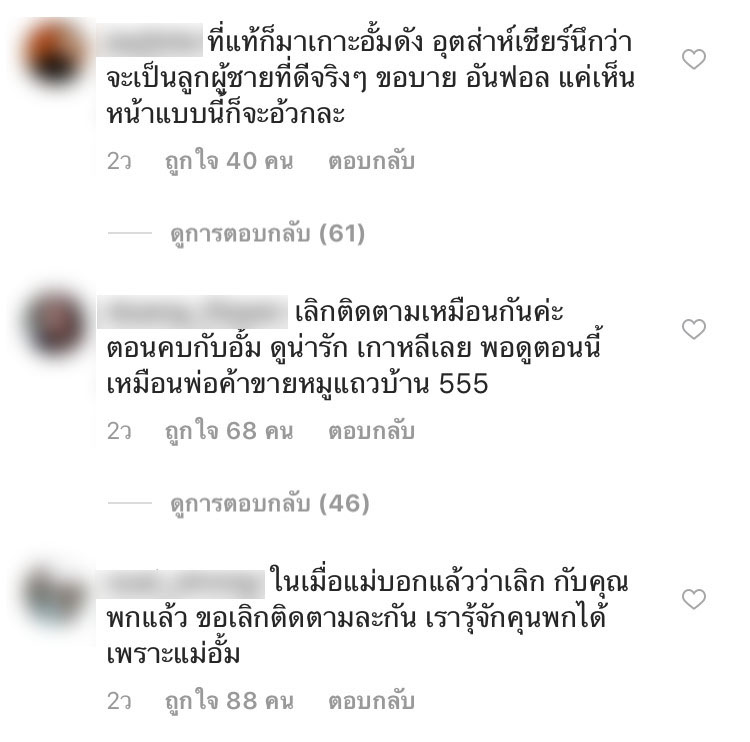Image resolution: width=750 pixels, height=742 pixels.
Task: Like the comment with 68 likes
Action: pyautogui.click(x=693, y=329)
